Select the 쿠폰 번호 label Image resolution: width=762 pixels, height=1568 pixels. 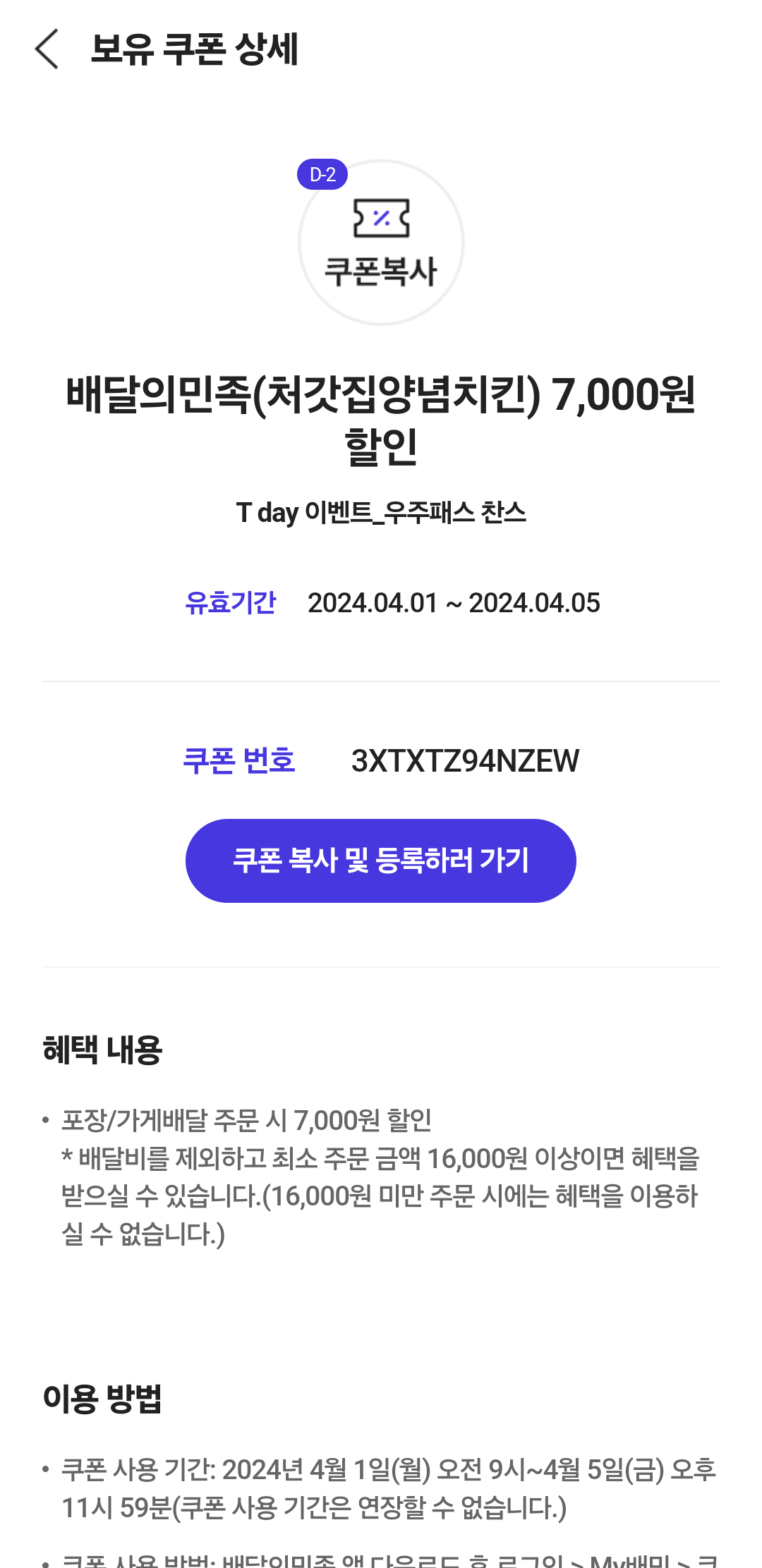tap(241, 762)
